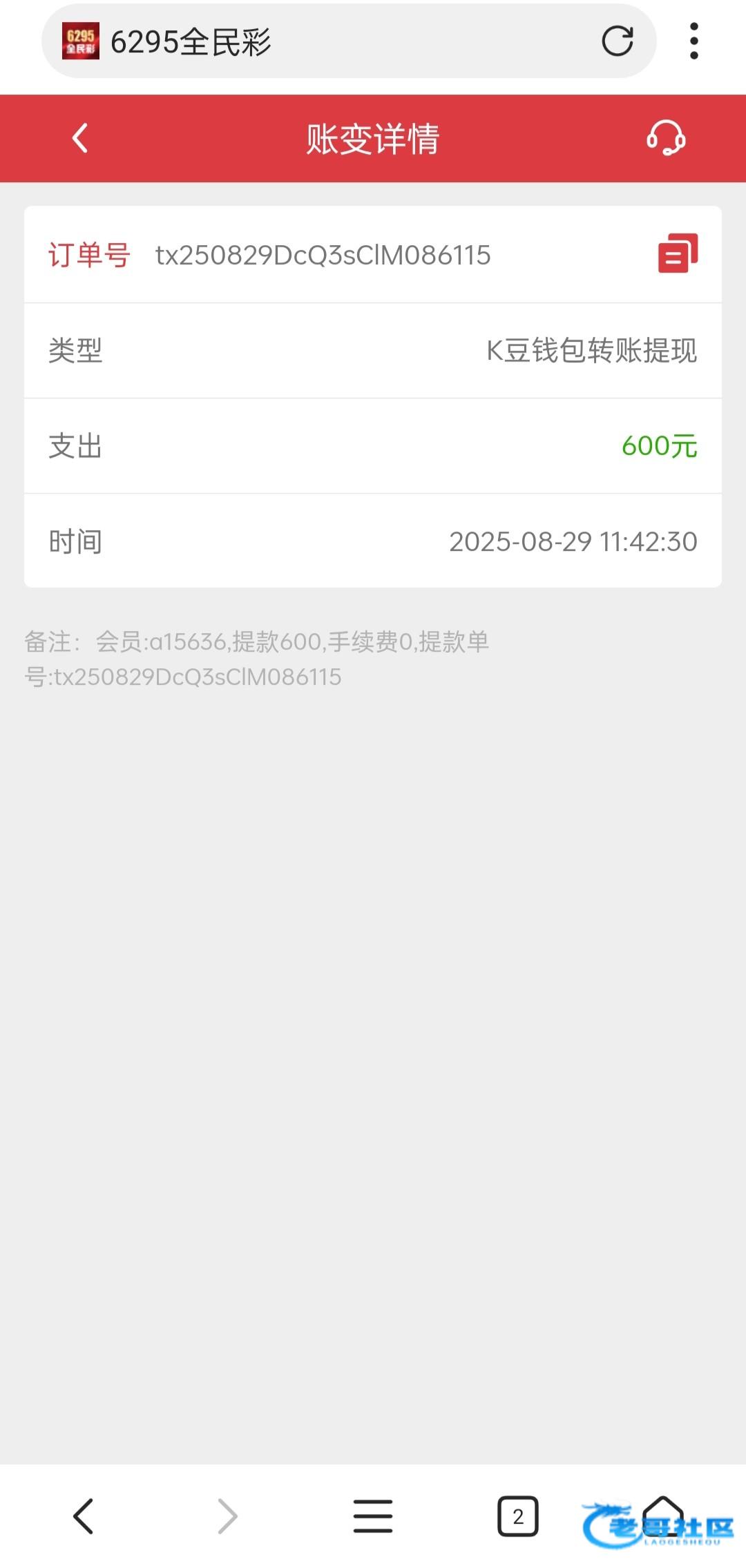Go back from the 账变详情 page

point(80,138)
